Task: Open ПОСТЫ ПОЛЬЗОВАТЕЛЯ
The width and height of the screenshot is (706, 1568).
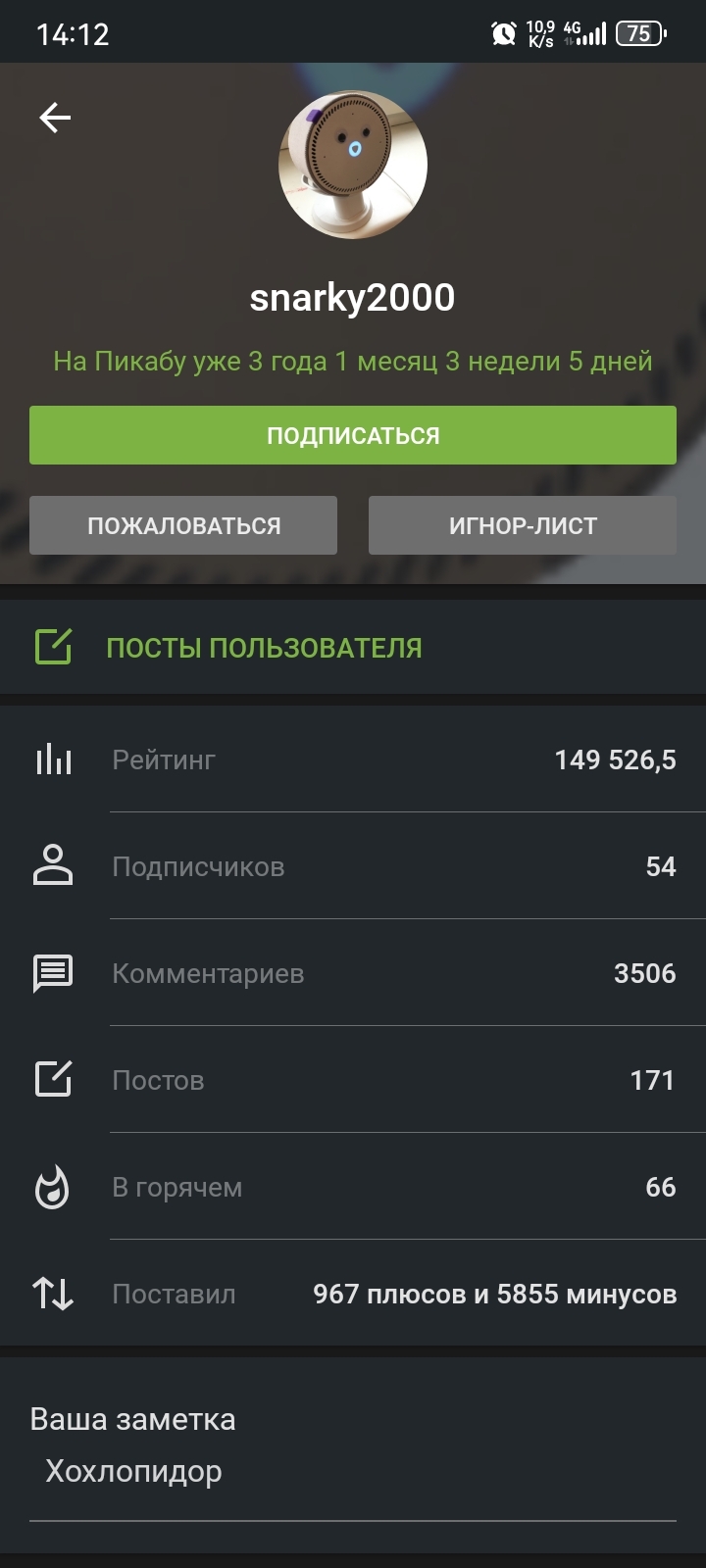Action: click(x=264, y=648)
